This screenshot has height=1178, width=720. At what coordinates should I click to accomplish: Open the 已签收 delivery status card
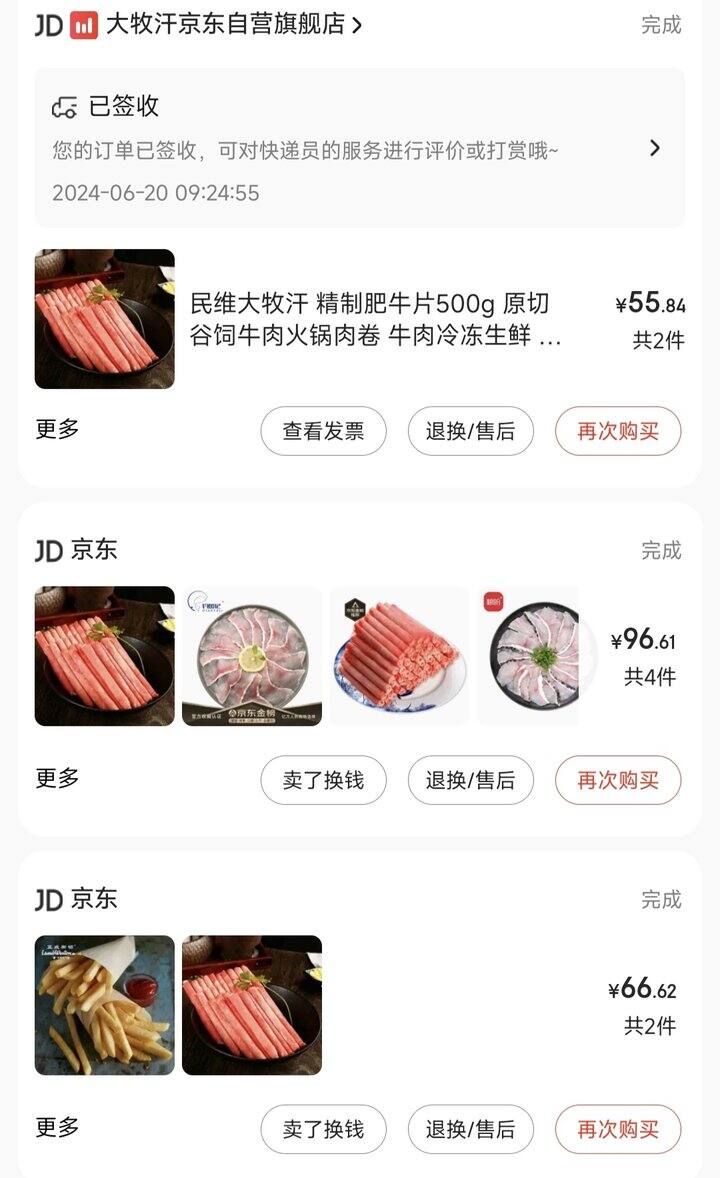(x=359, y=148)
